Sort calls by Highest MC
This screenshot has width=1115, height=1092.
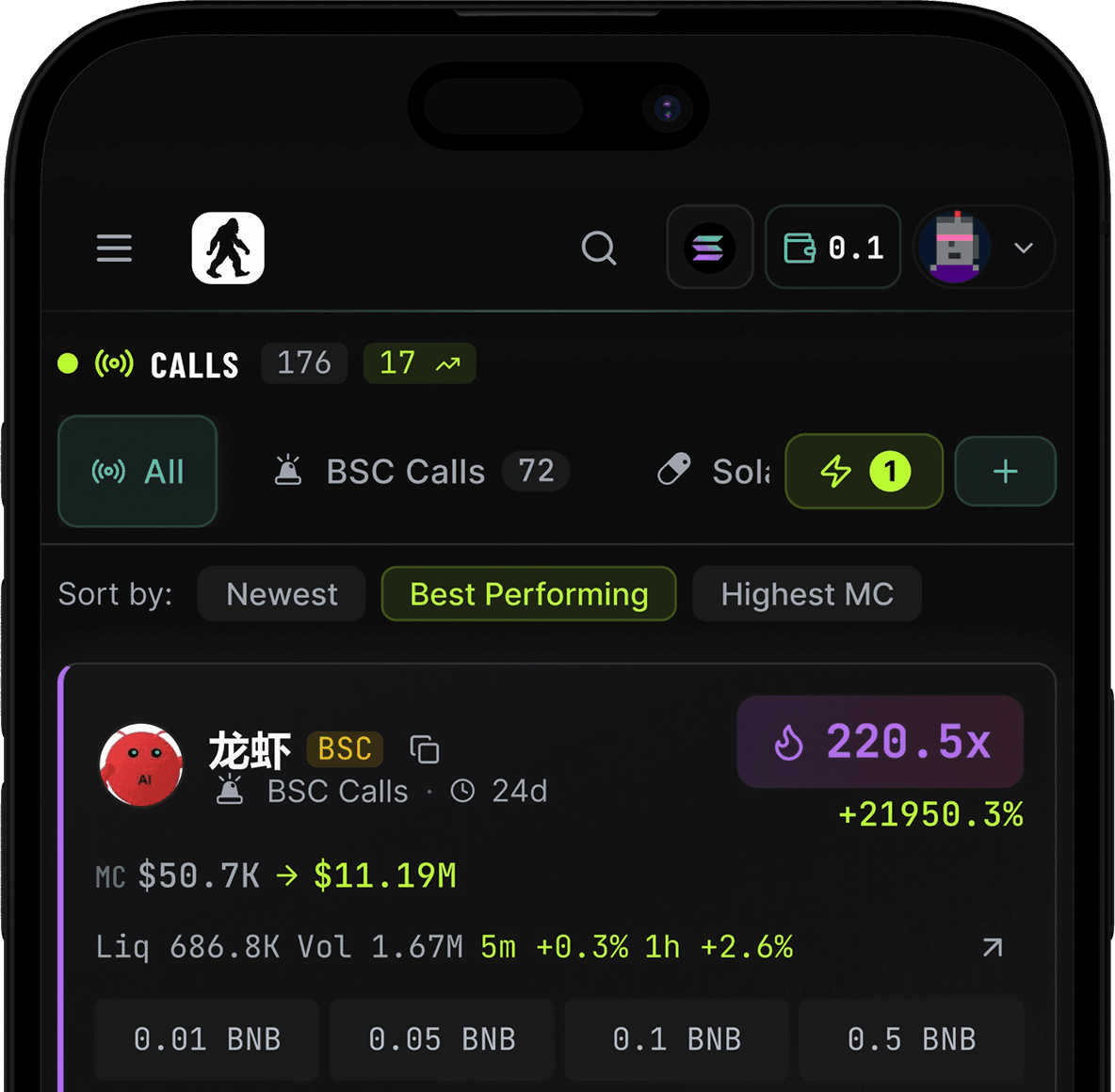pyautogui.click(x=806, y=594)
